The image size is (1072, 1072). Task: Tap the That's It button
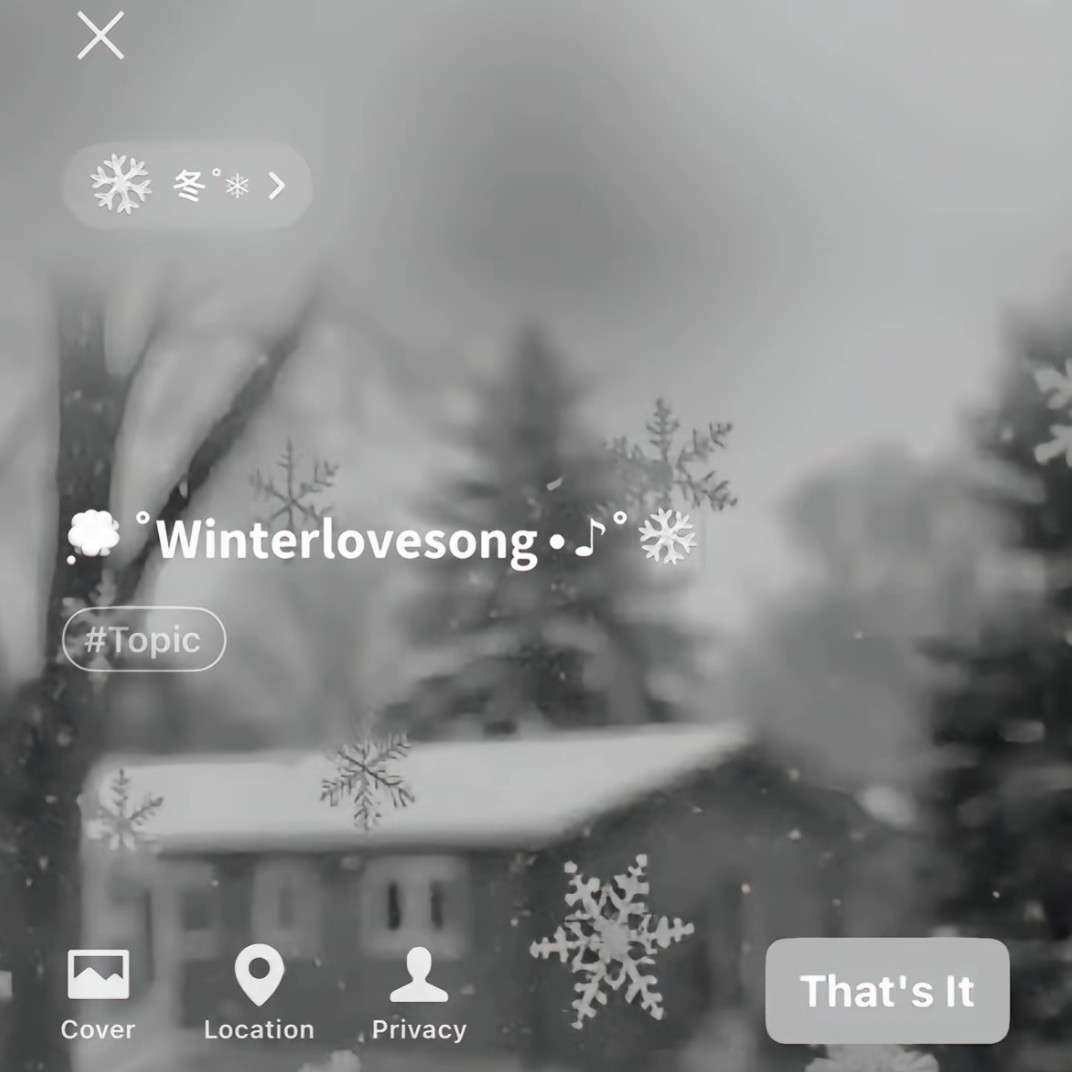click(x=887, y=991)
